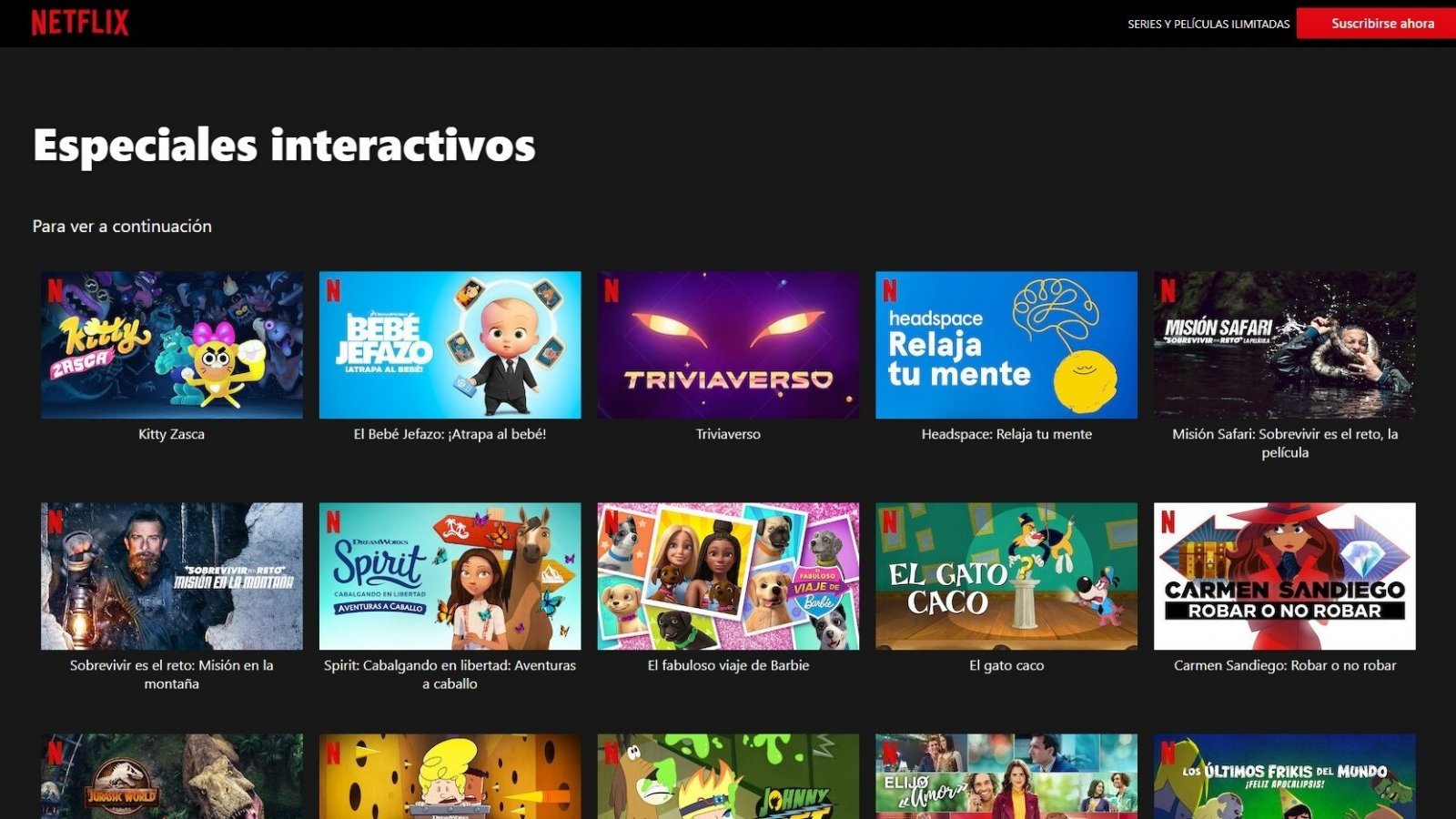Viewport: 1456px width, 819px height.
Task: Open the Elijo el amor tile
Action: click(1006, 778)
